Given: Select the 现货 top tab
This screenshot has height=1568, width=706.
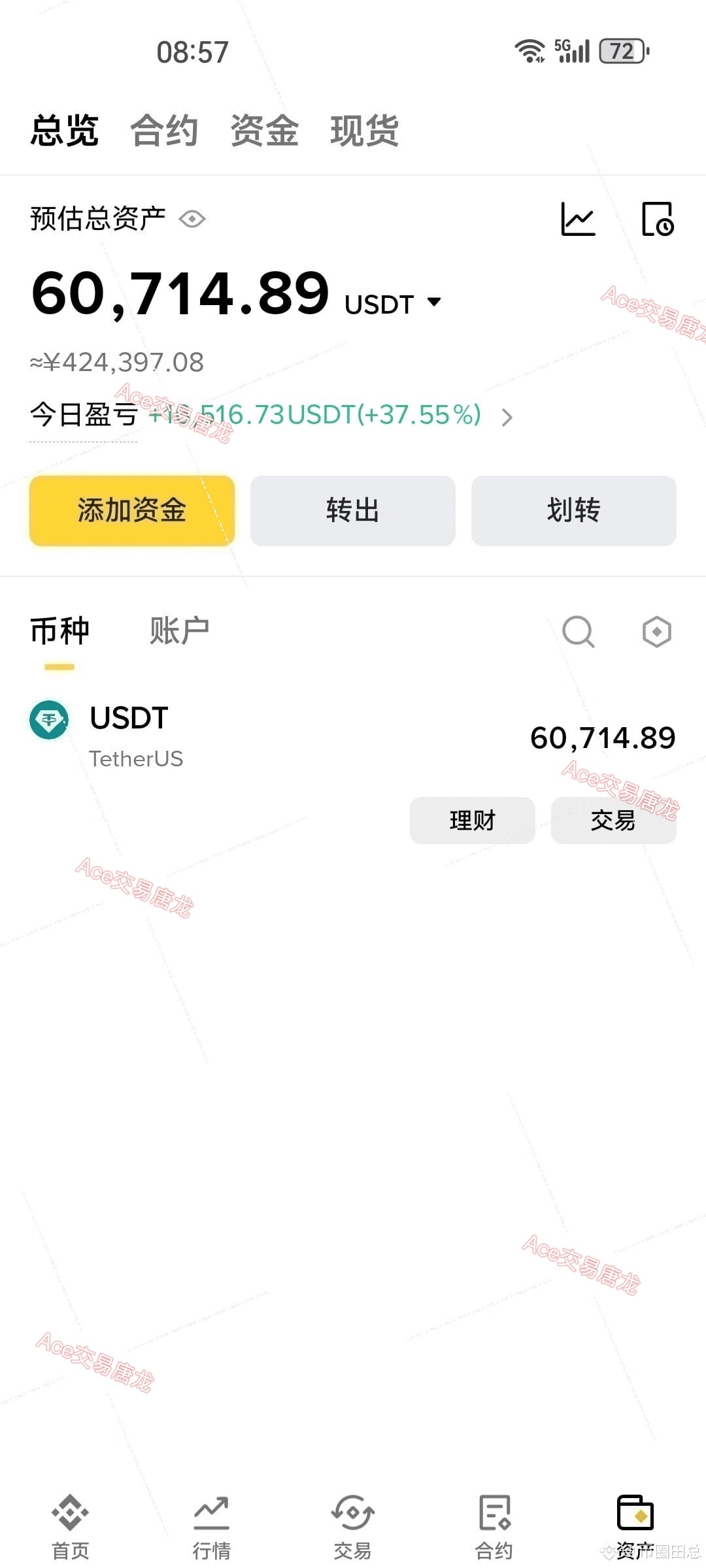Looking at the screenshot, I should (x=364, y=130).
